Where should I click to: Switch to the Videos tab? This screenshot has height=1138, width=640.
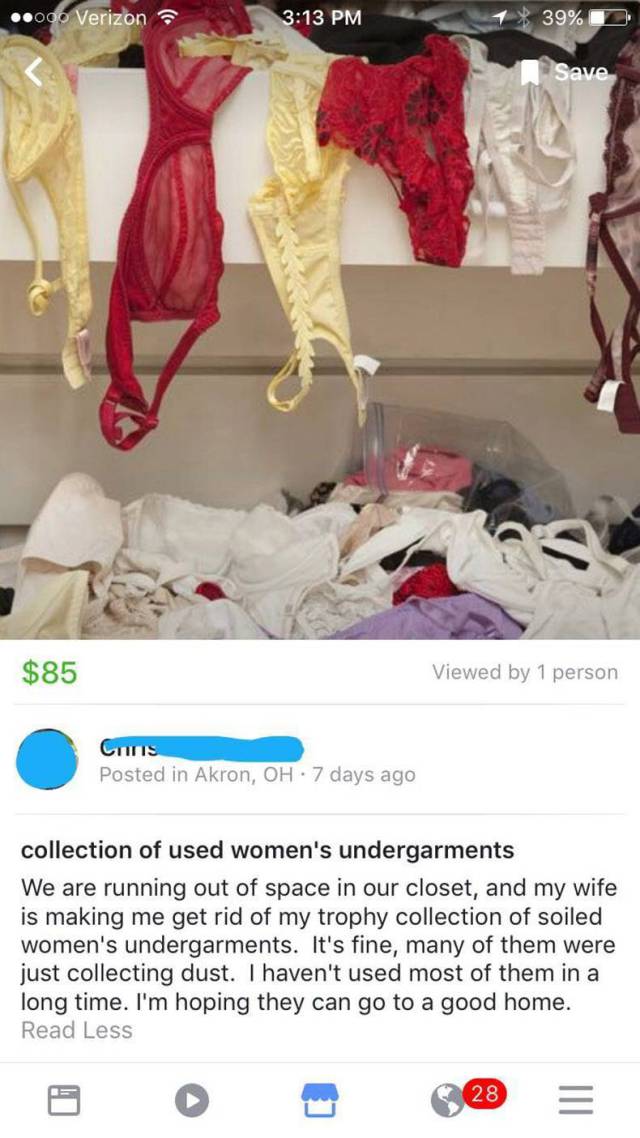192,1100
